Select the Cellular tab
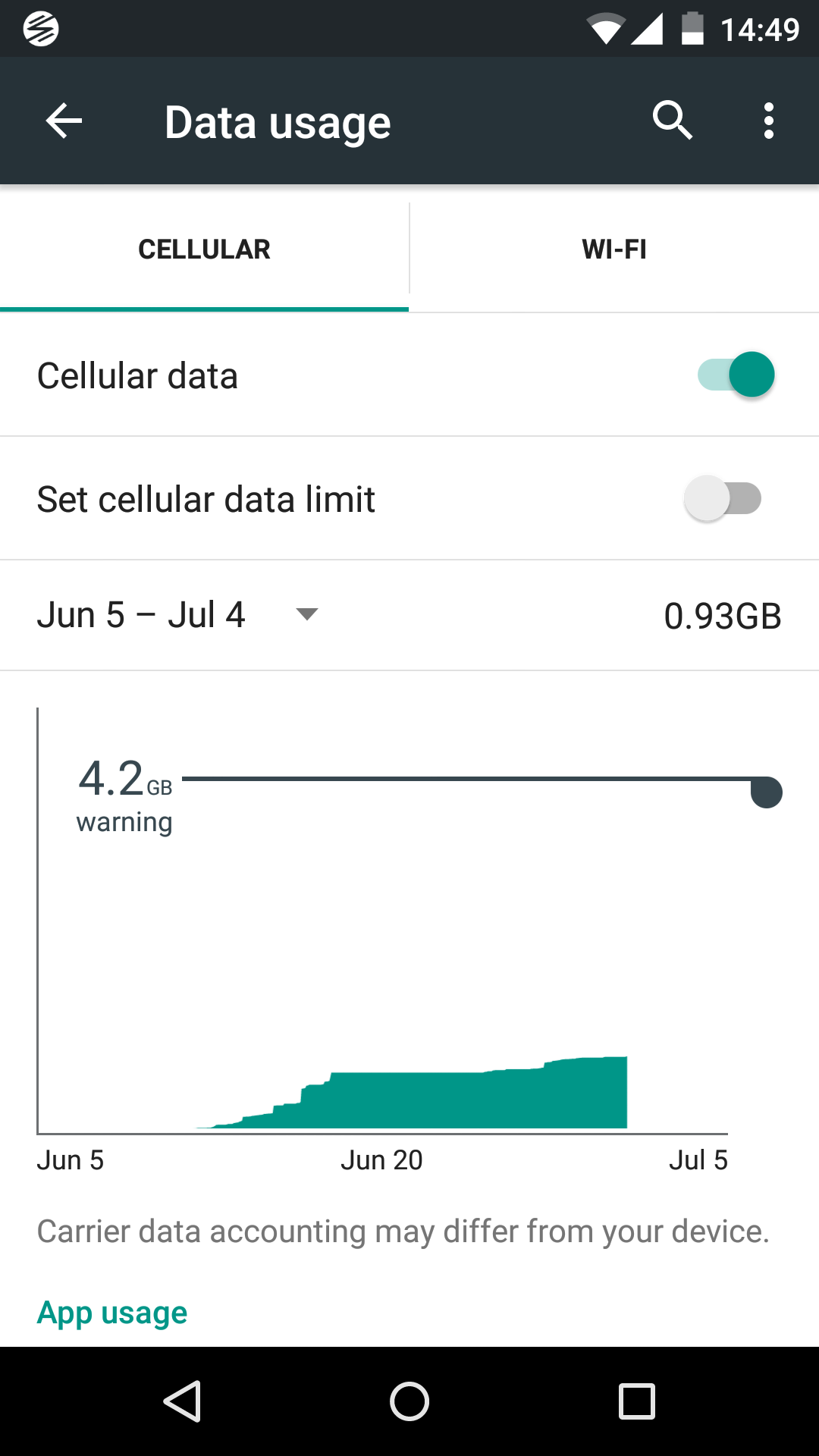 pos(204,249)
